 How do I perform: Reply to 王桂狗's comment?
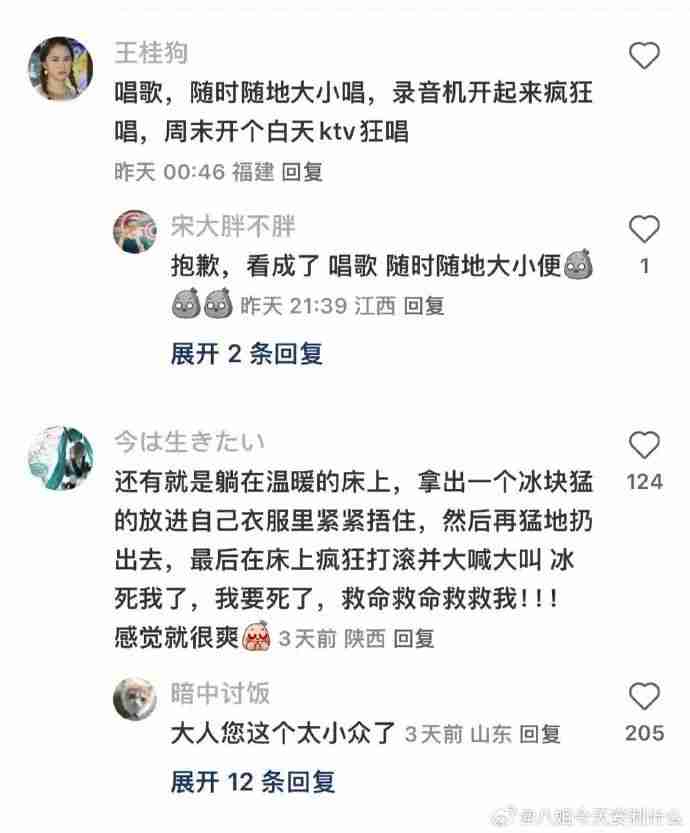pyautogui.click(x=302, y=171)
